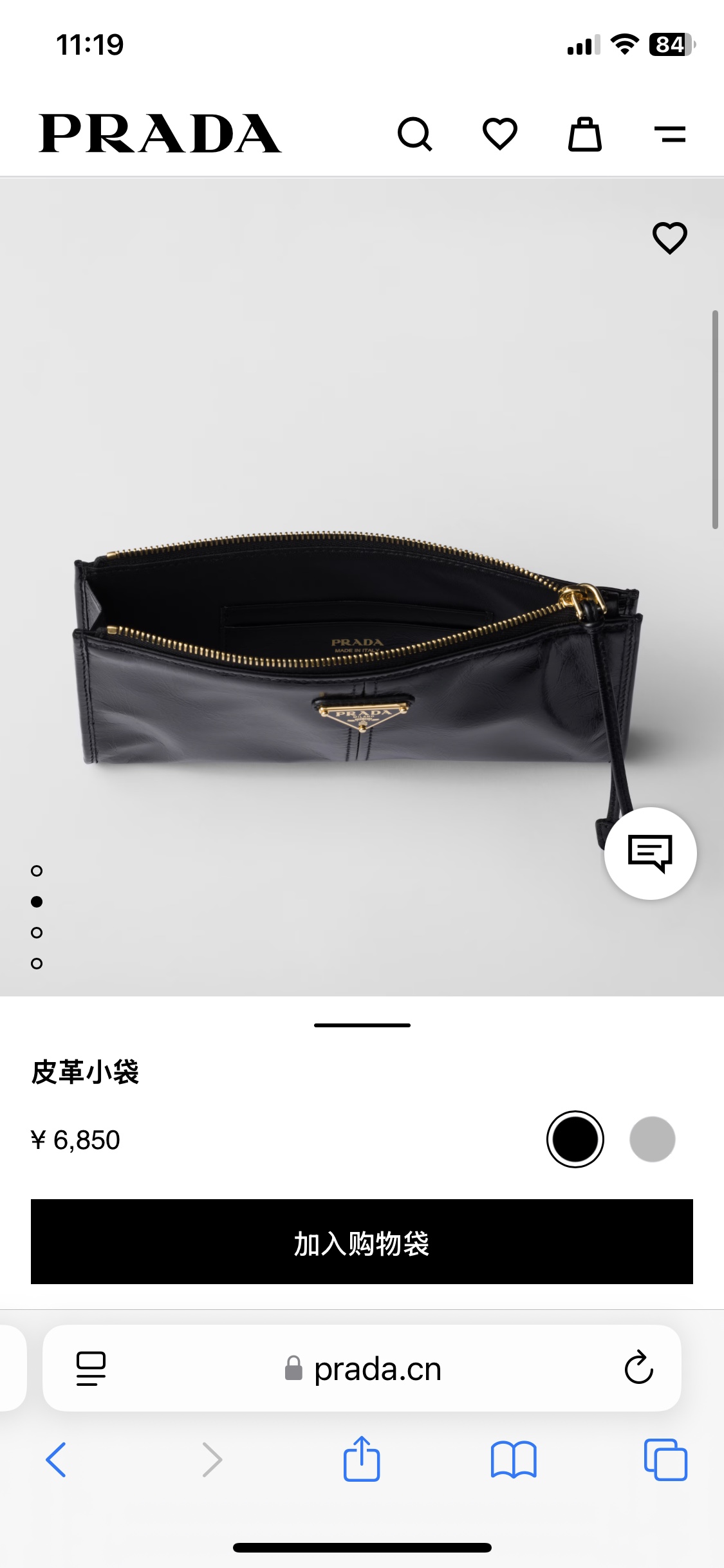
Task: Open Safari page settings menu
Action: [91, 1368]
